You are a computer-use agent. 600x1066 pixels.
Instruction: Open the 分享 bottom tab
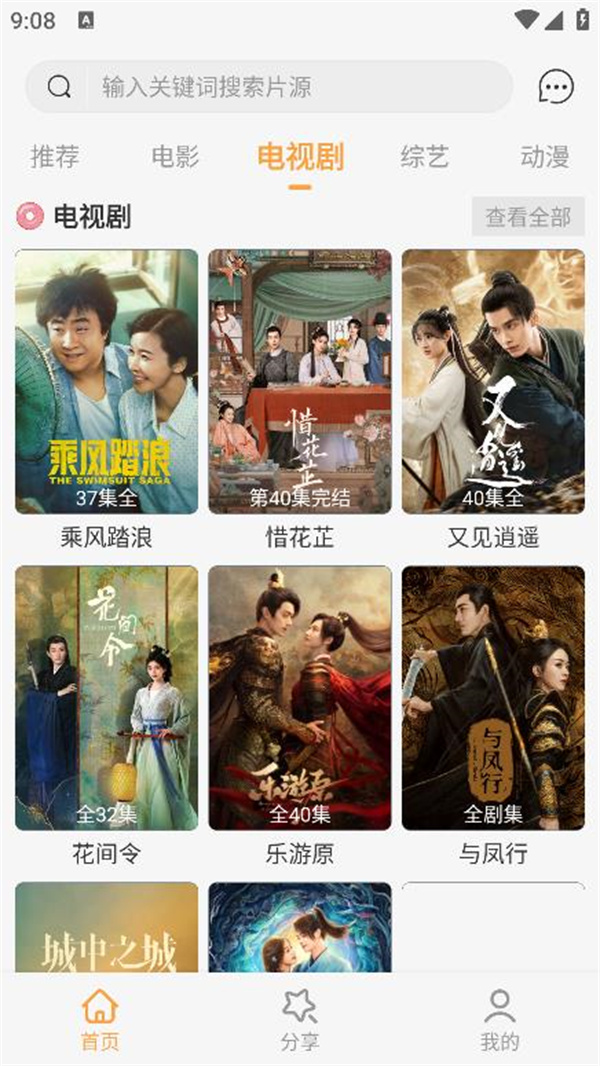coord(300,1020)
